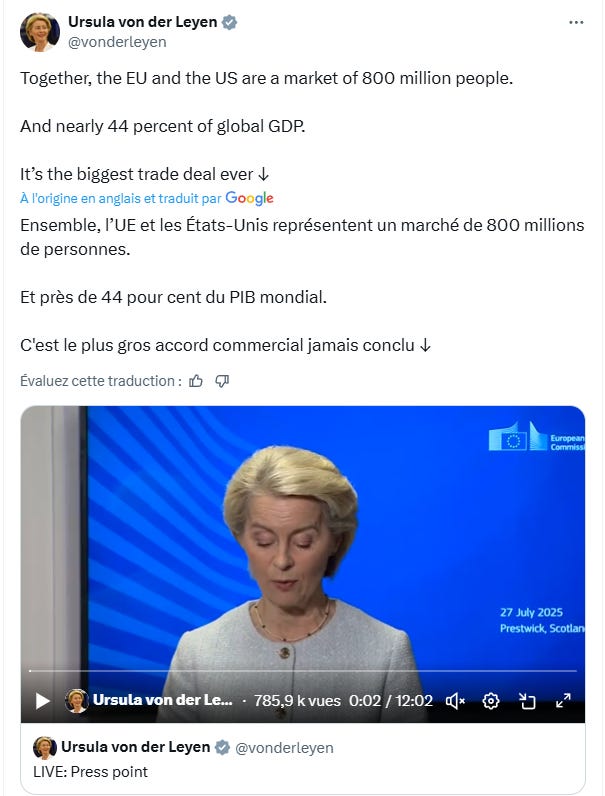The height and width of the screenshot is (796, 605).
Task: Seek along the video progress bar
Action: (303, 671)
